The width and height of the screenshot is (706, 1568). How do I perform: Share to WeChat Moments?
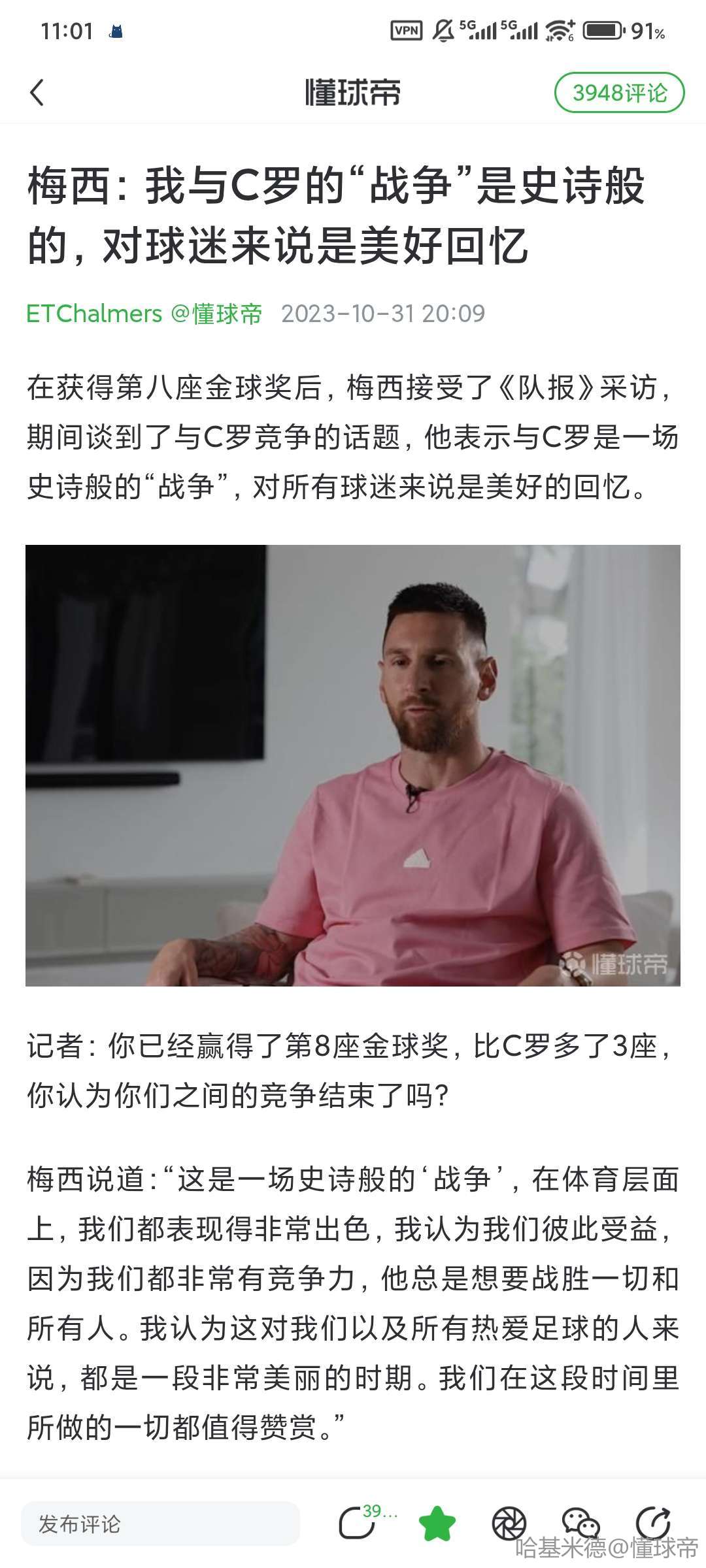pyautogui.click(x=509, y=1524)
